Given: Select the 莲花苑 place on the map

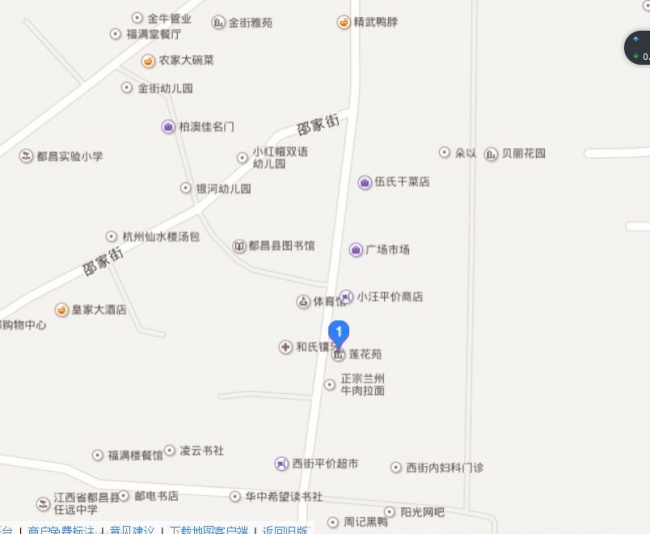Looking at the screenshot, I should tap(364, 354).
